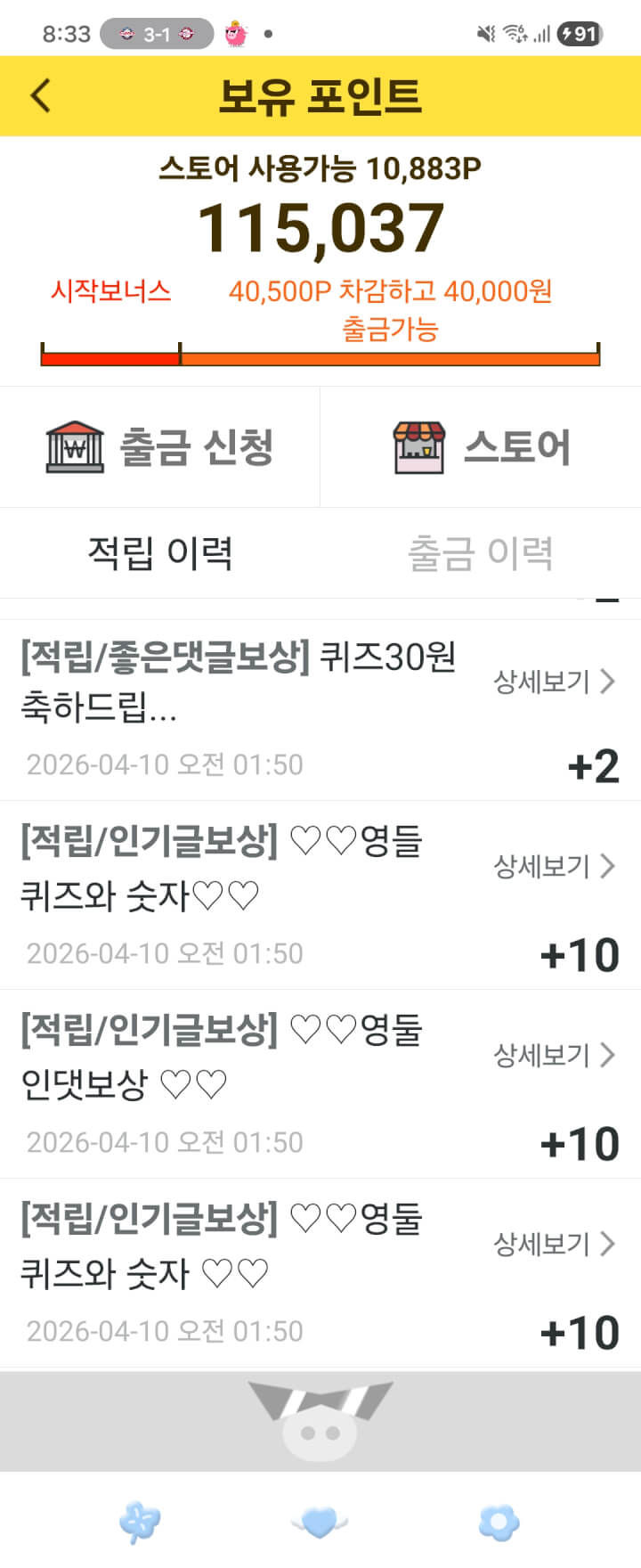Screen dimensions: 641x1568
Task: Tap the blue flower icon in bottom bar
Action: (499, 1522)
